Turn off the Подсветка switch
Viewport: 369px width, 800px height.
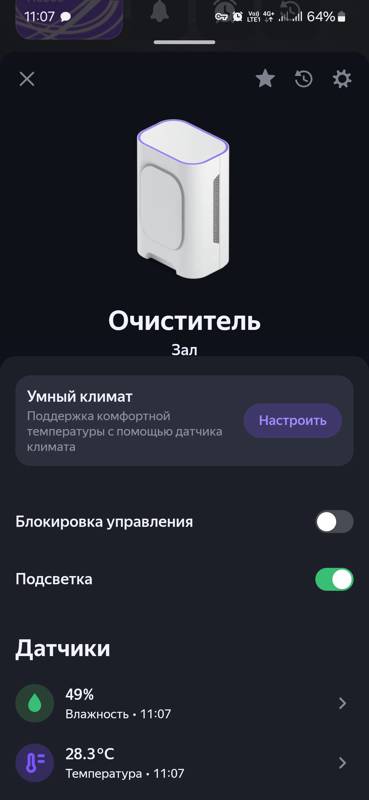(x=334, y=580)
